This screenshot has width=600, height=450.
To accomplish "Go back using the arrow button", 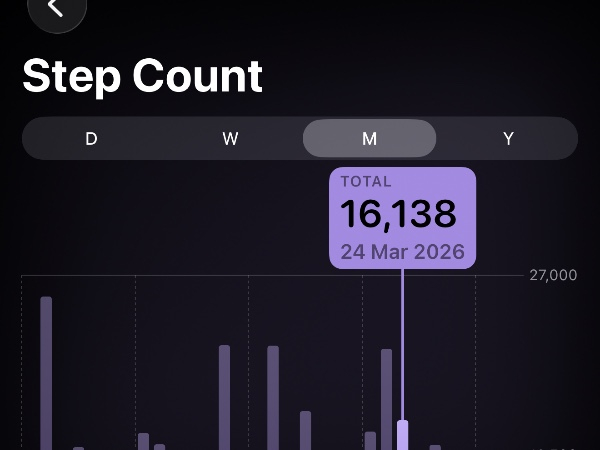I will [56, 8].
